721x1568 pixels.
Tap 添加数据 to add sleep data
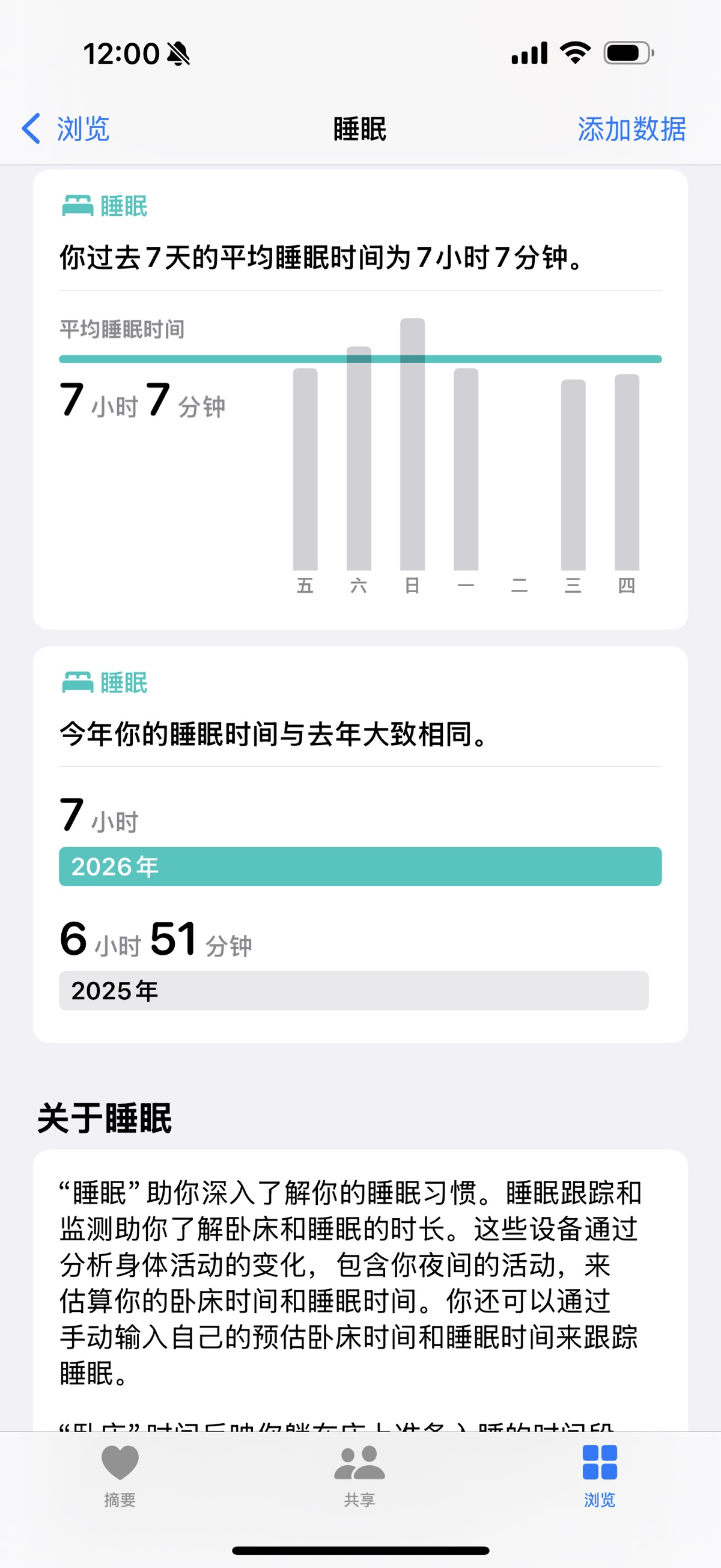pos(631,129)
